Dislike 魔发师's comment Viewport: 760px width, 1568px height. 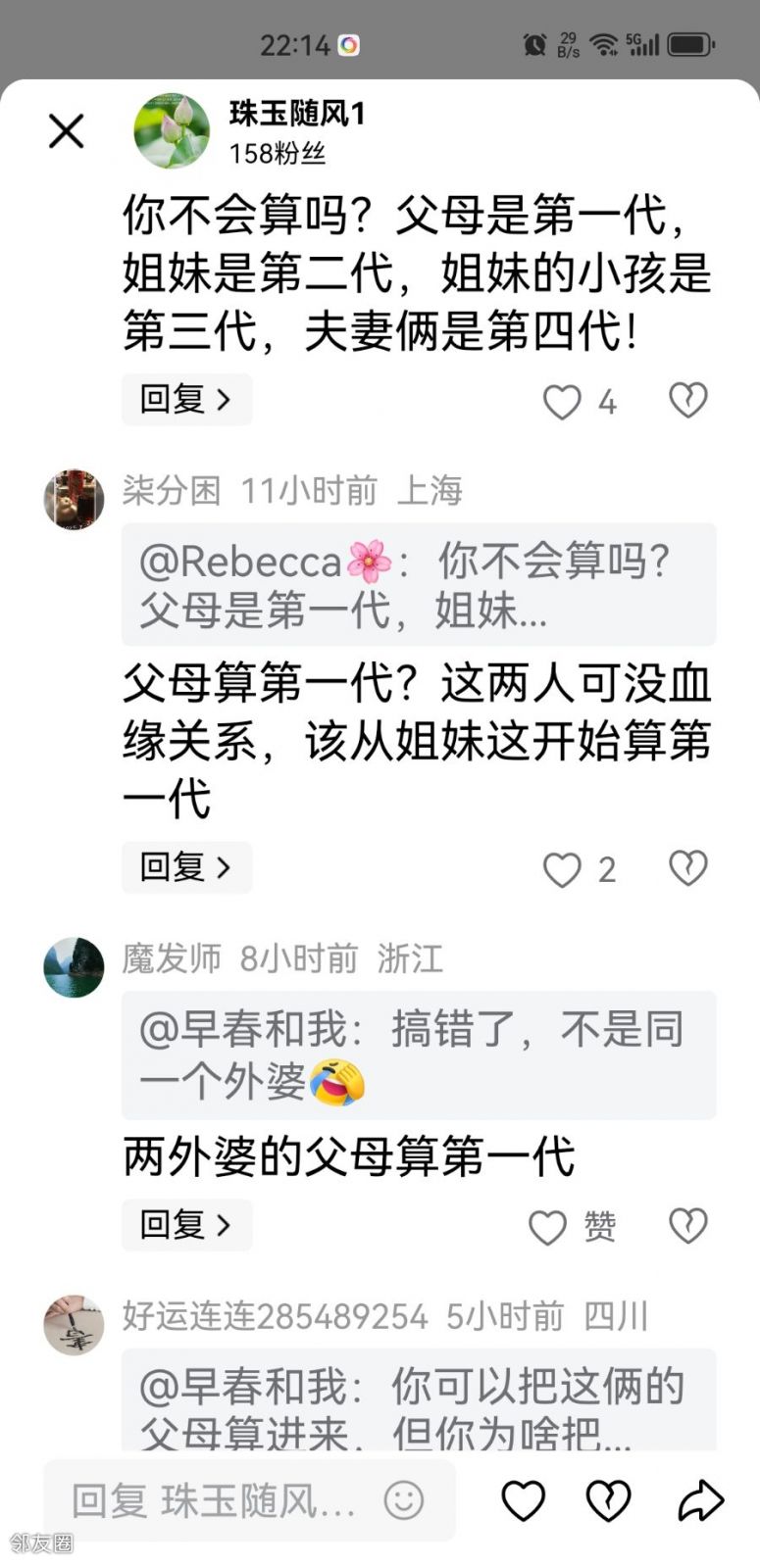(687, 1225)
